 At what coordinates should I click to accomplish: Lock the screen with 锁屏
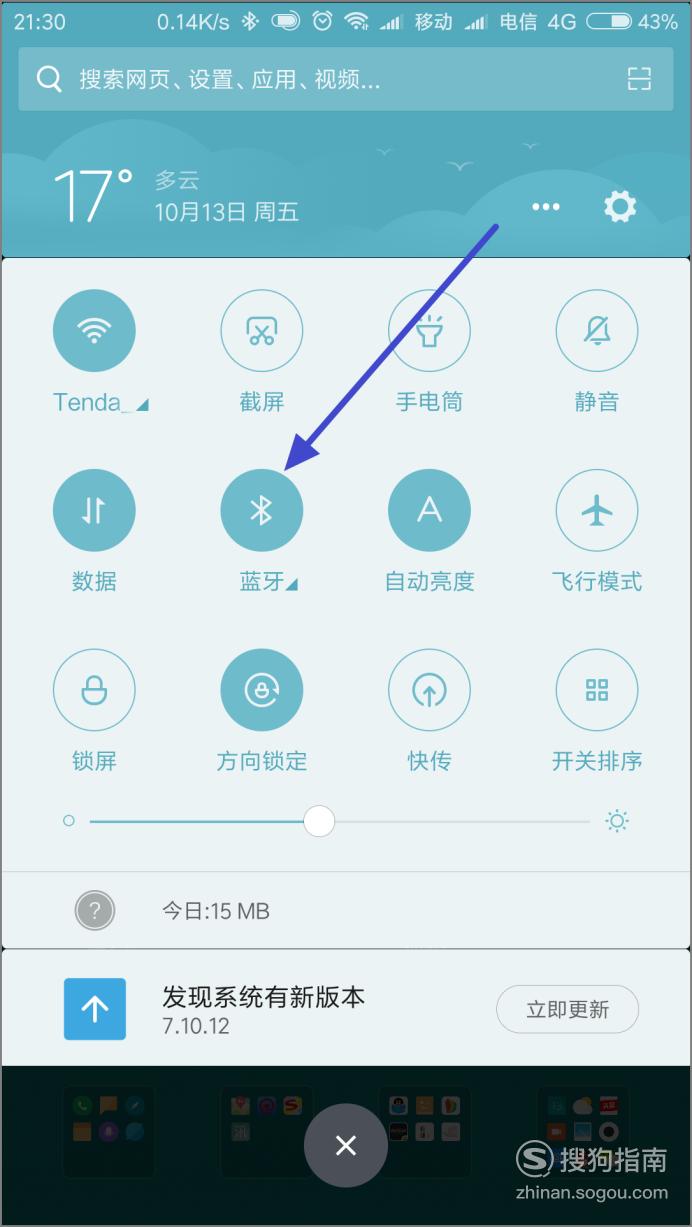point(94,690)
